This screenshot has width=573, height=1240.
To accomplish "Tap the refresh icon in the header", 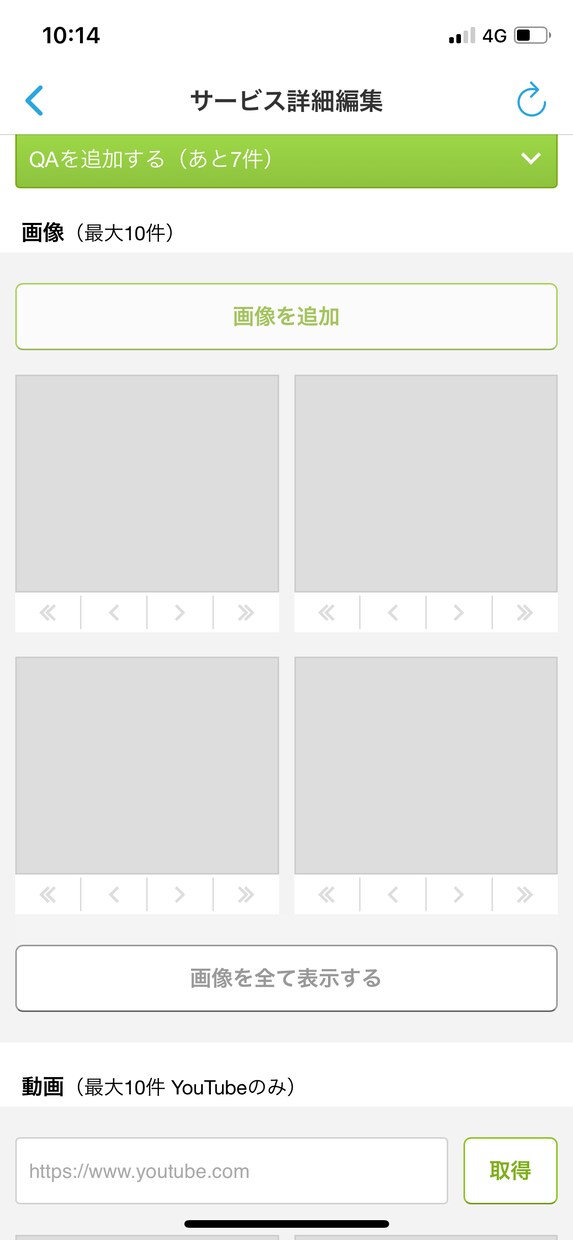I will [x=531, y=100].
